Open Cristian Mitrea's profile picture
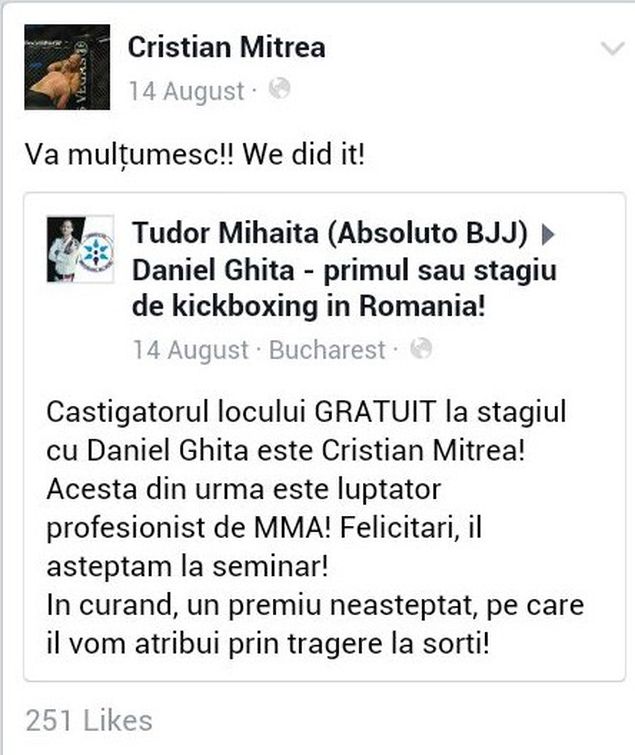This screenshot has height=755, width=635. pos(67,67)
